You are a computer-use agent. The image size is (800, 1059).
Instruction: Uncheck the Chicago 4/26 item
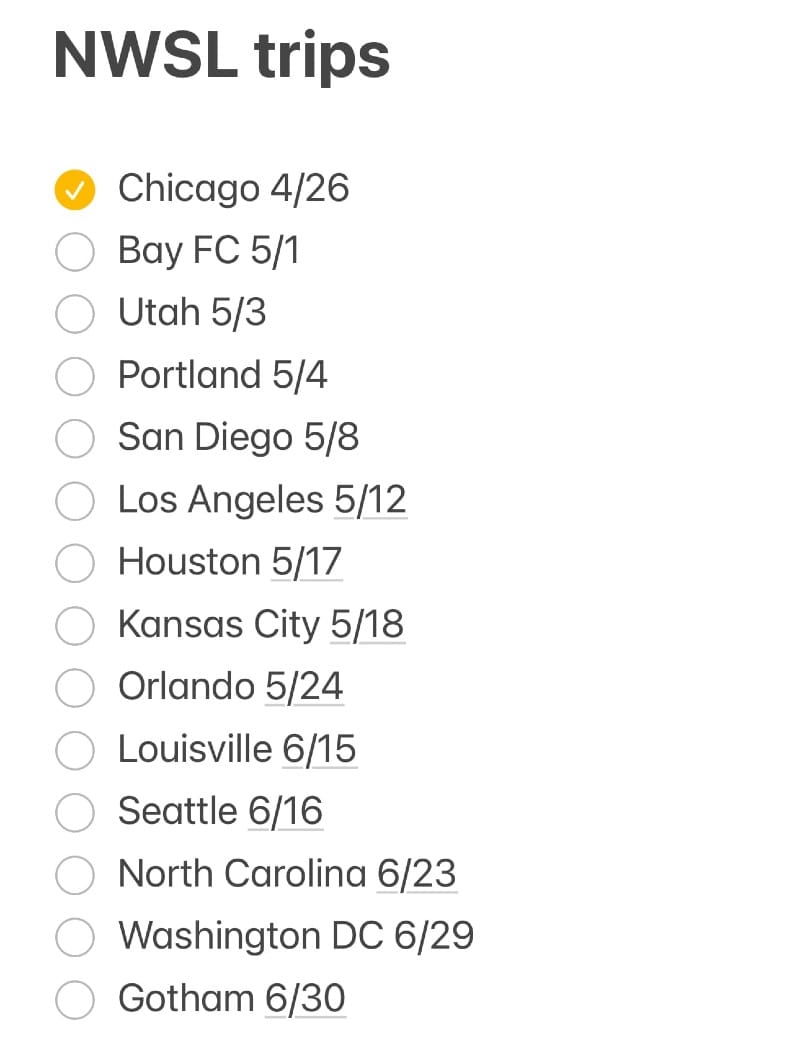pos(75,190)
